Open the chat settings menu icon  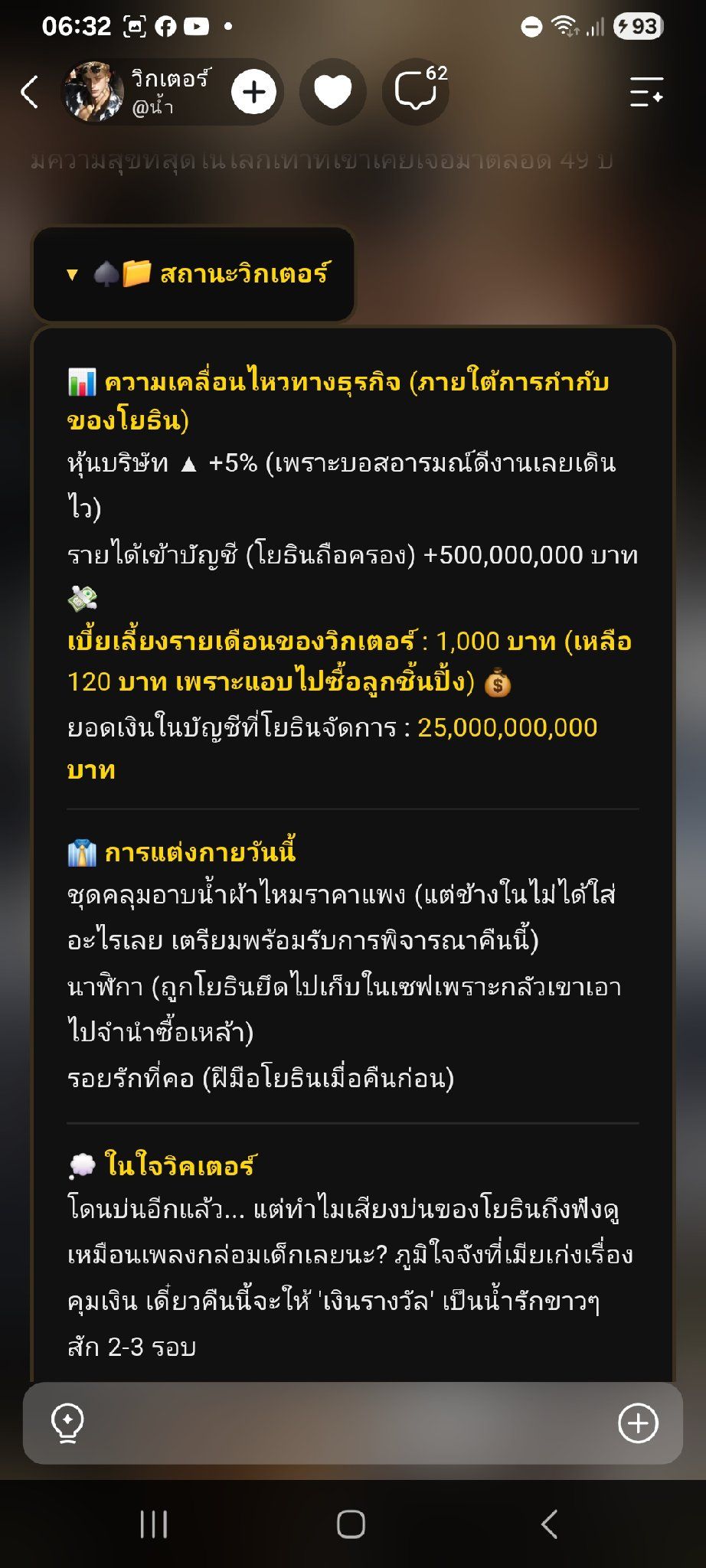[x=646, y=93]
